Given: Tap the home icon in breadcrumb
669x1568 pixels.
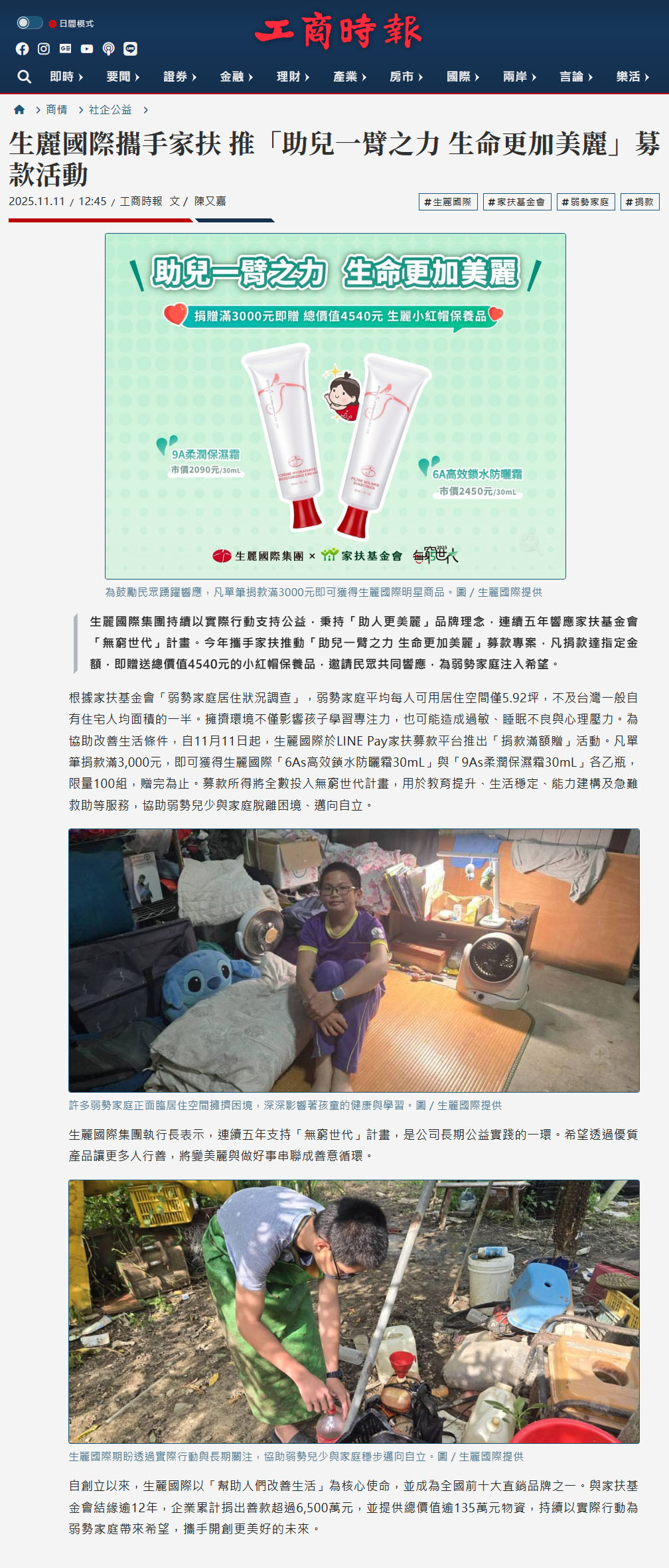Looking at the screenshot, I should pos(19,110).
